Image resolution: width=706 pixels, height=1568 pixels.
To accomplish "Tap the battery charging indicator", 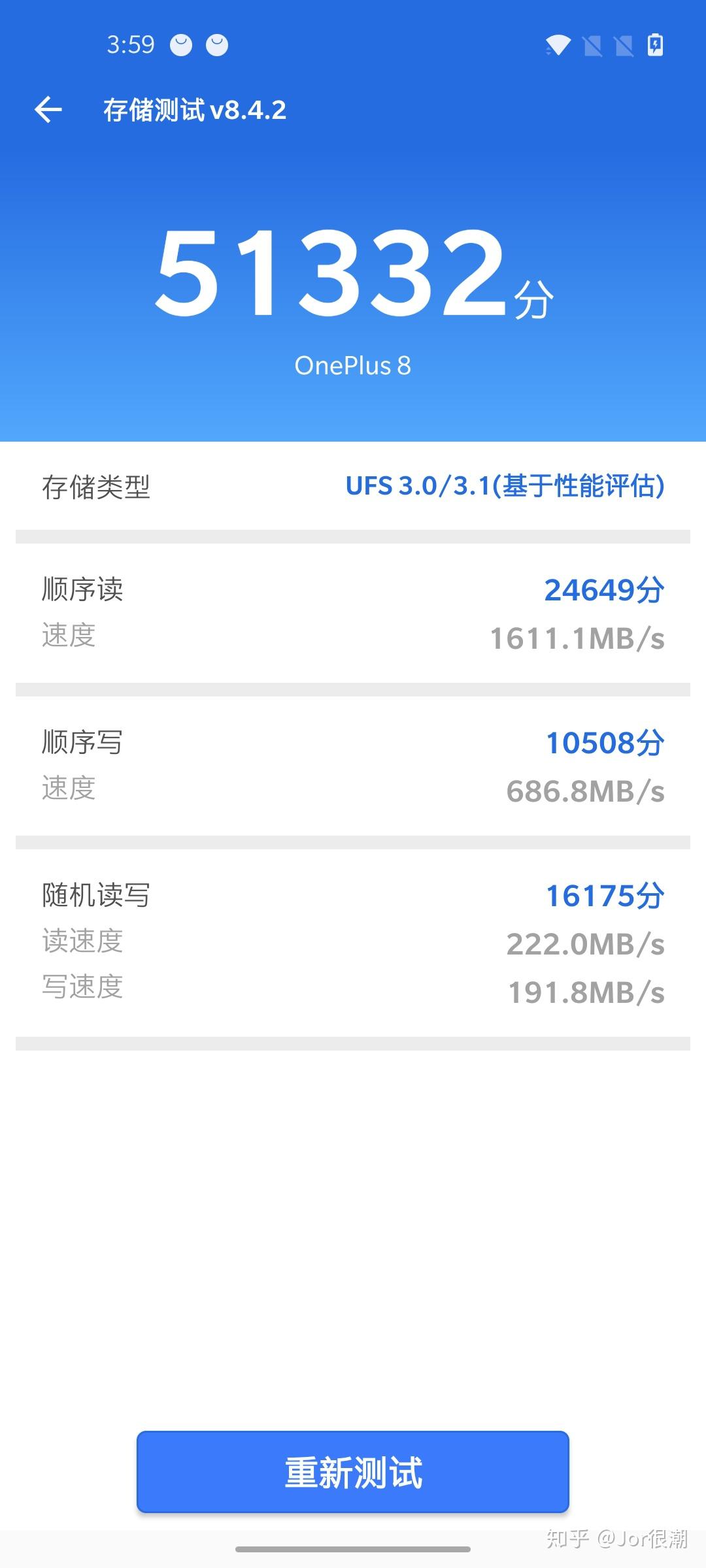I will pos(654,46).
